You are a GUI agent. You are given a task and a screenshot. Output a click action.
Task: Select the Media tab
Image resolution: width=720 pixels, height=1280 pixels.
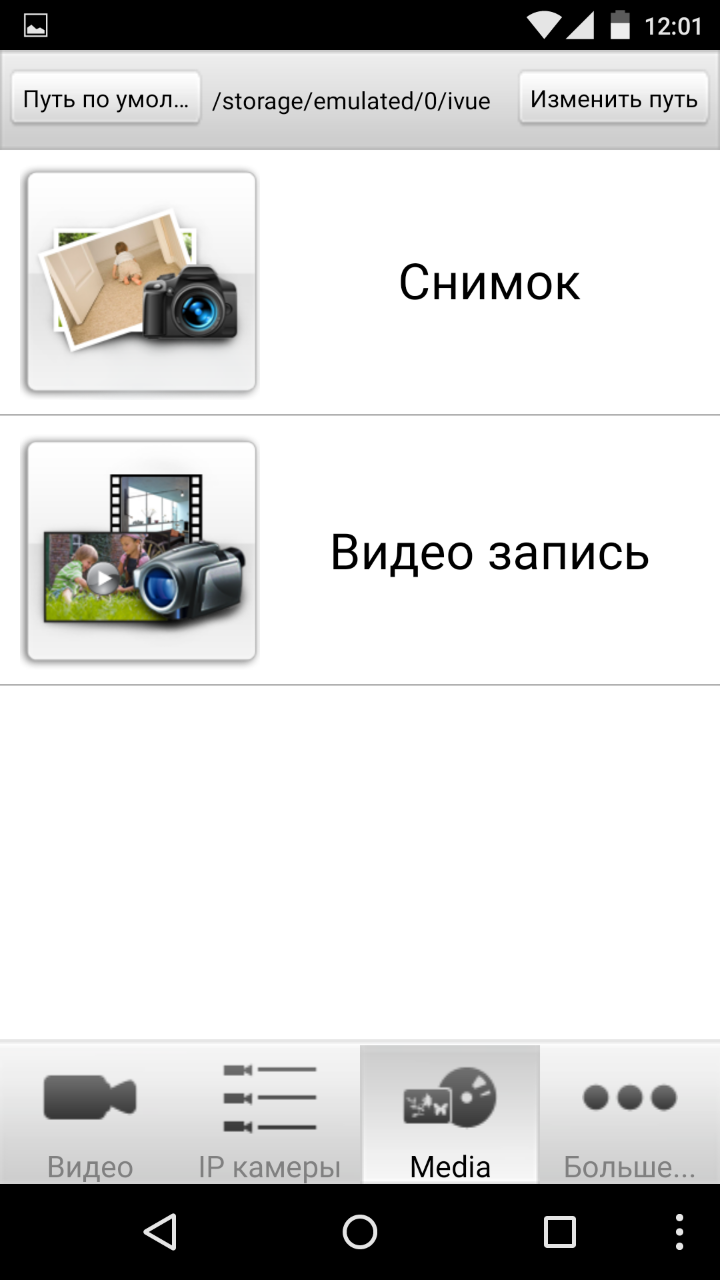pos(450,1115)
